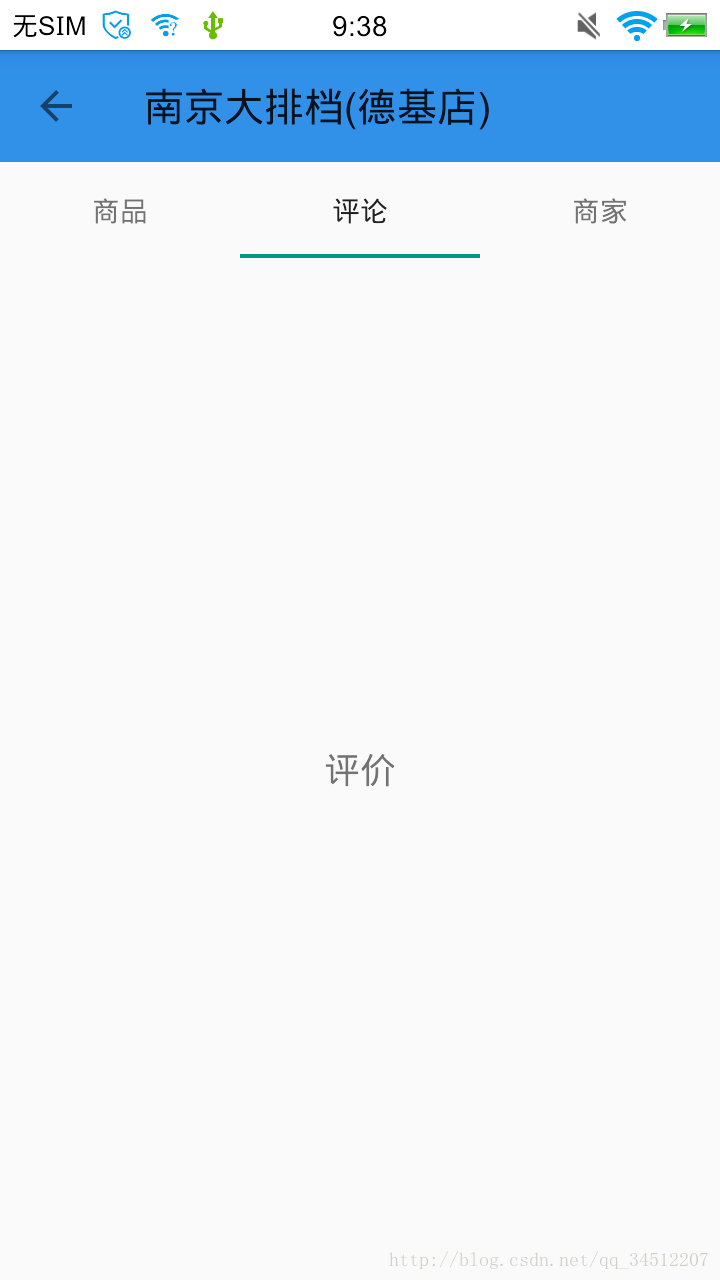720x1280 pixels.
Task: Open the 商家 tab
Action: tap(600, 212)
